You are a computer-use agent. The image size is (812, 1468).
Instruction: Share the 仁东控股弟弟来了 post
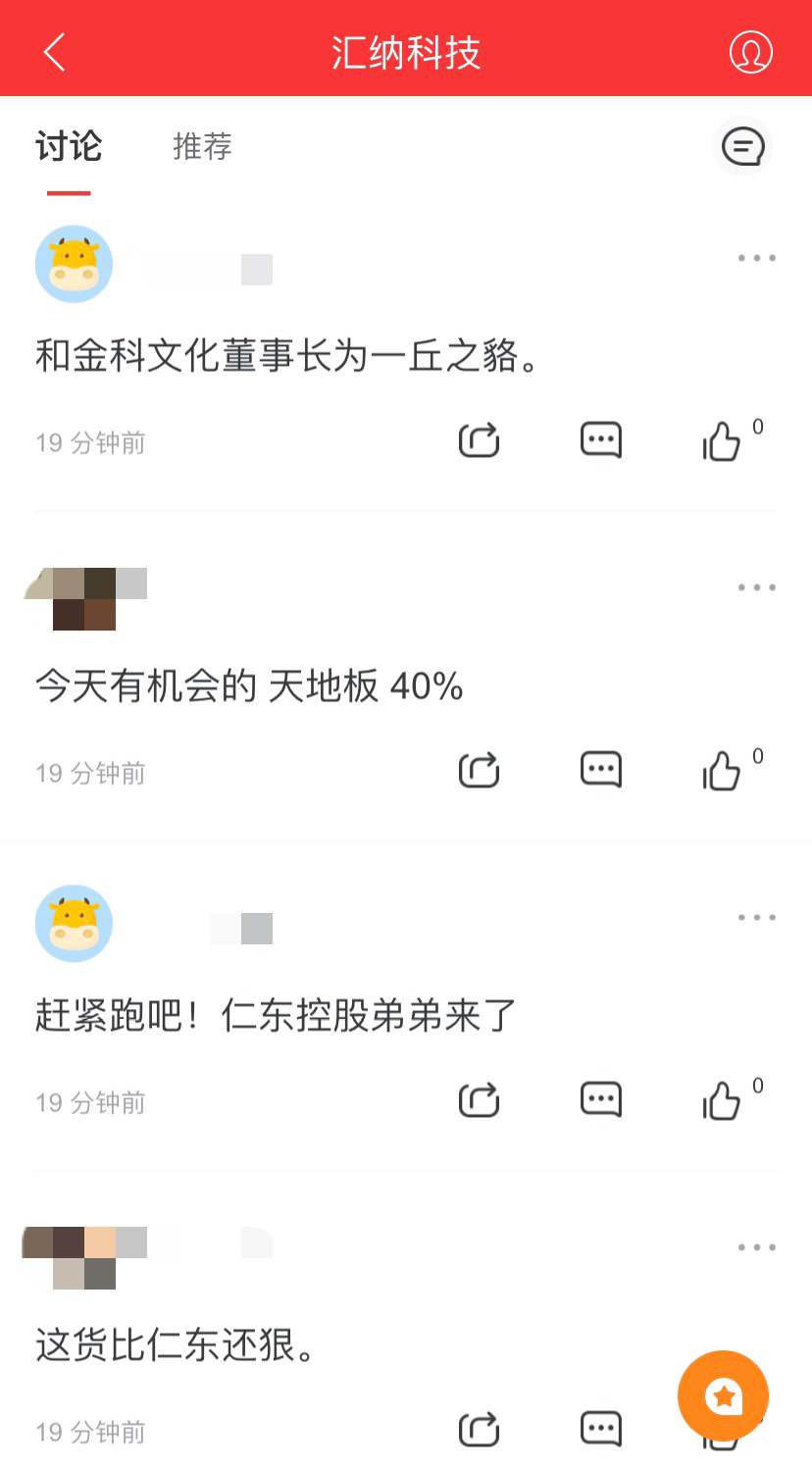point(479,1099)
